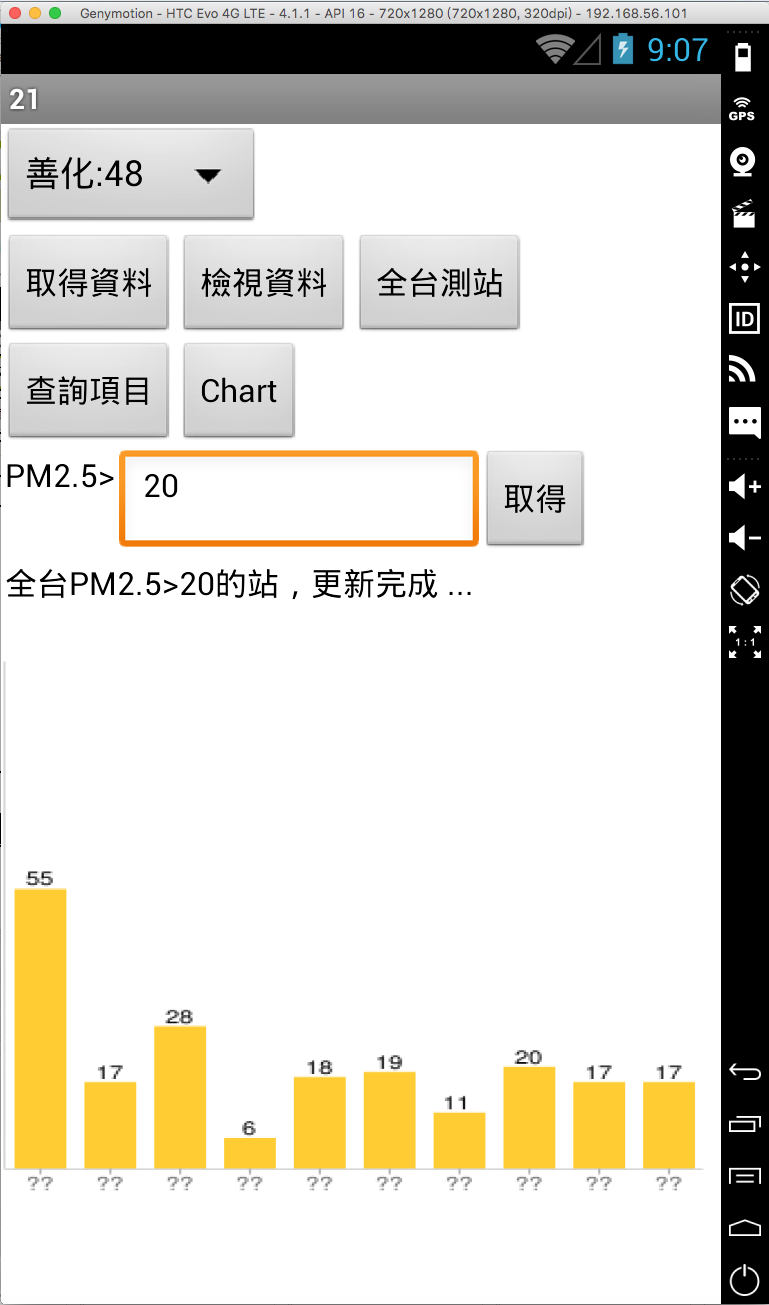This screenshot has height=1305, width=769.
Task: Focus the PM2.5 threshold input field
Action: pyautogui.click(x=298, y=498)
